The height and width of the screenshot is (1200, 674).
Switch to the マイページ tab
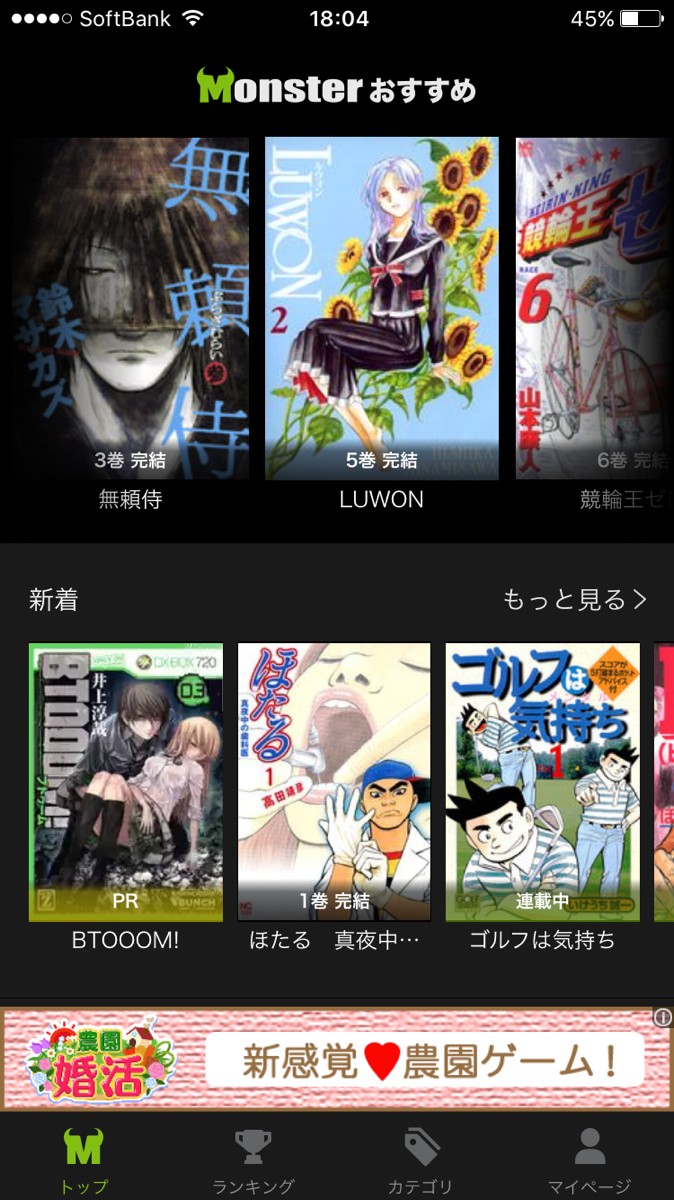tap(590, 1160)
